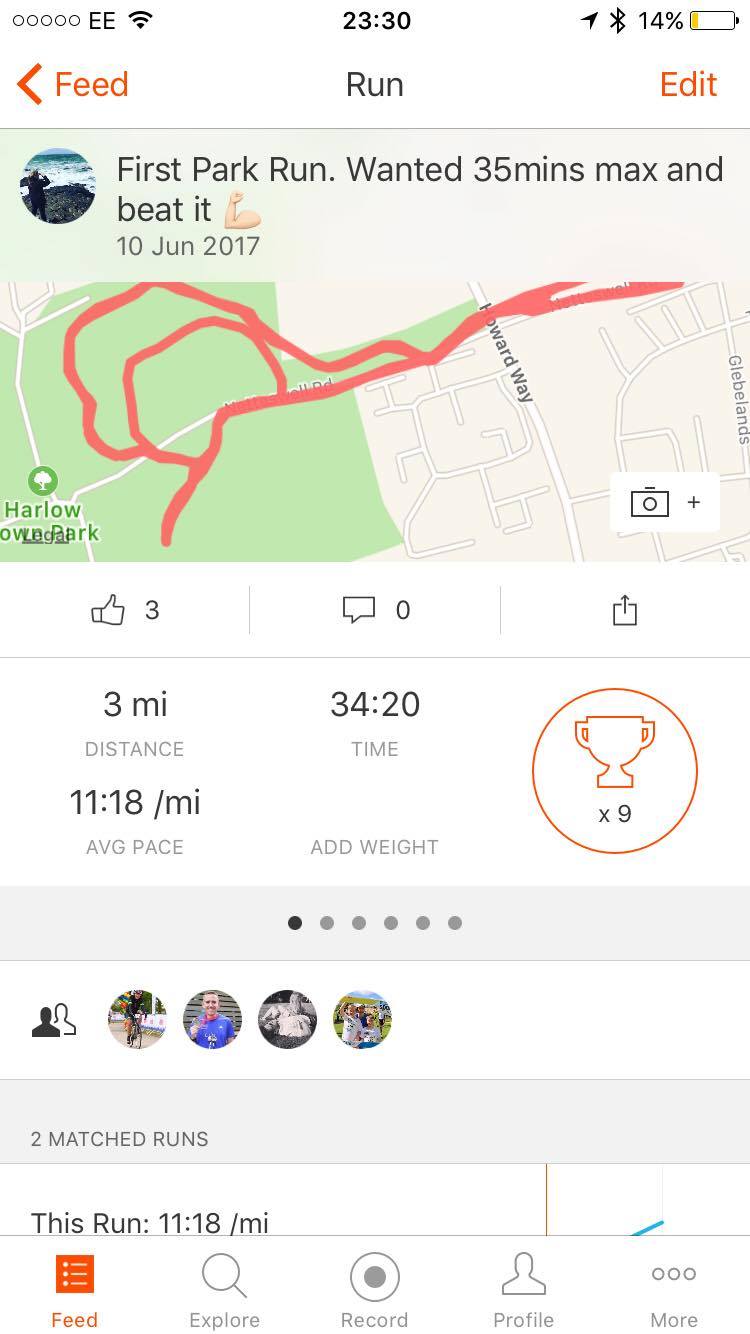Open the Record tab
Image resolution: width=750 pixels, height=1334 pixels.
click(x=374, y=1290)
